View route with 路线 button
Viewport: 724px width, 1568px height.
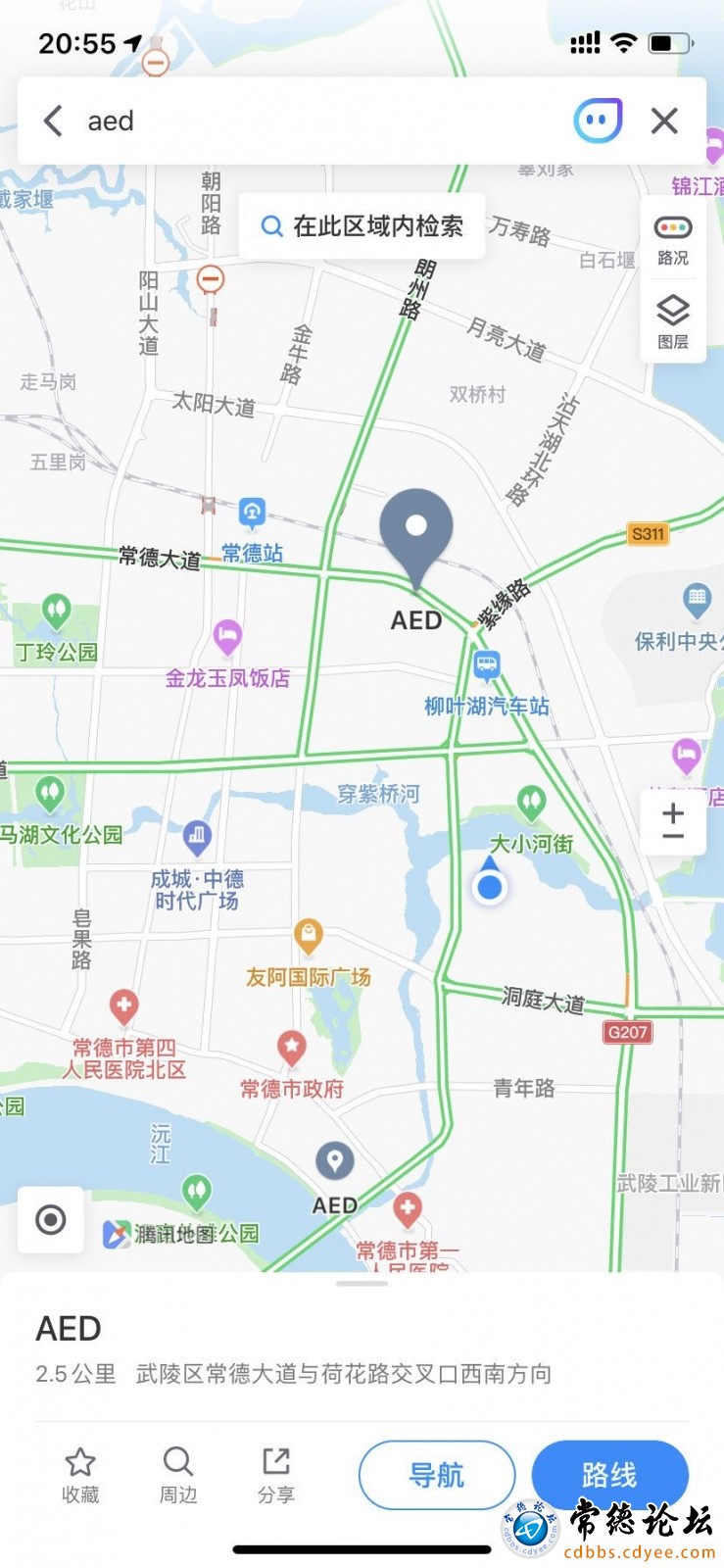tap(609, 1475)
